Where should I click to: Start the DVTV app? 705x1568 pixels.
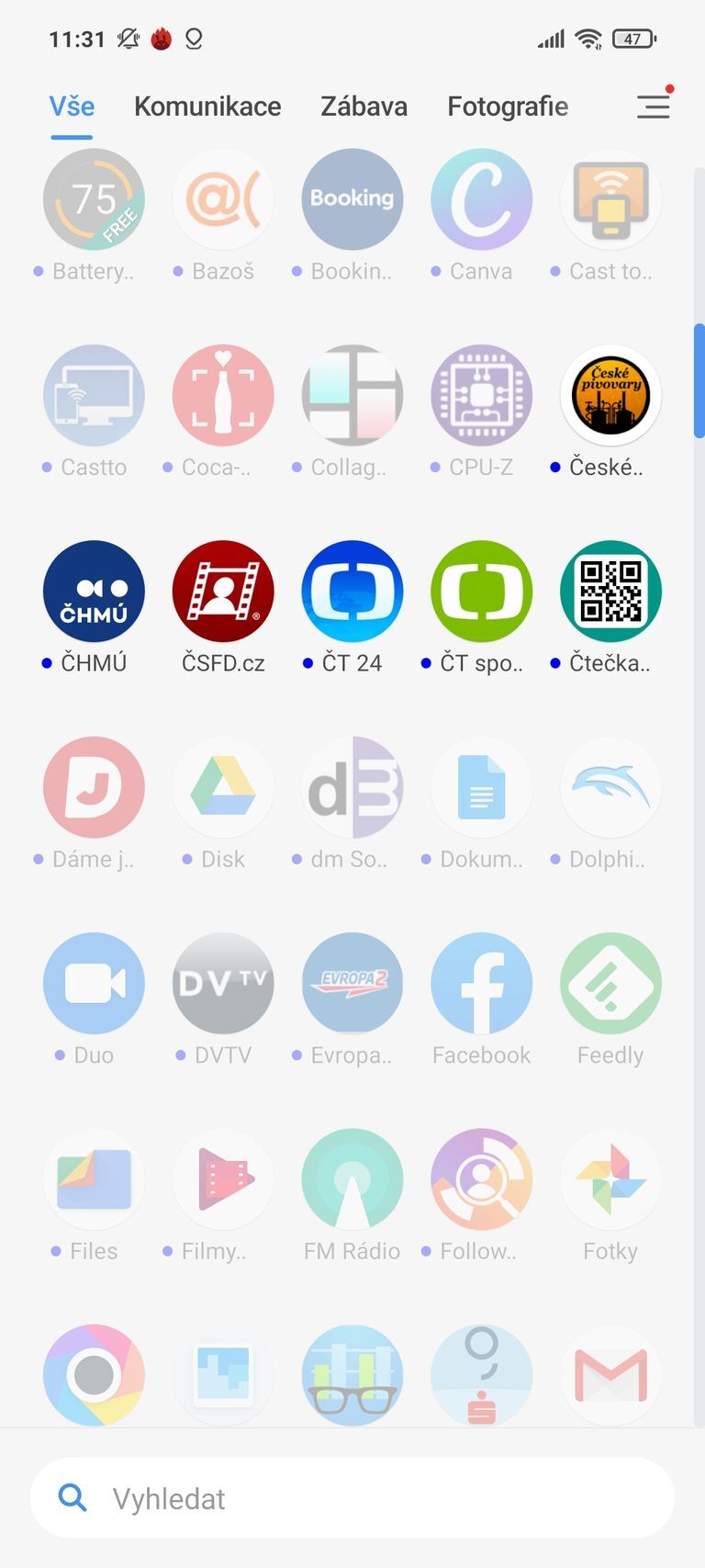(223, 983)
